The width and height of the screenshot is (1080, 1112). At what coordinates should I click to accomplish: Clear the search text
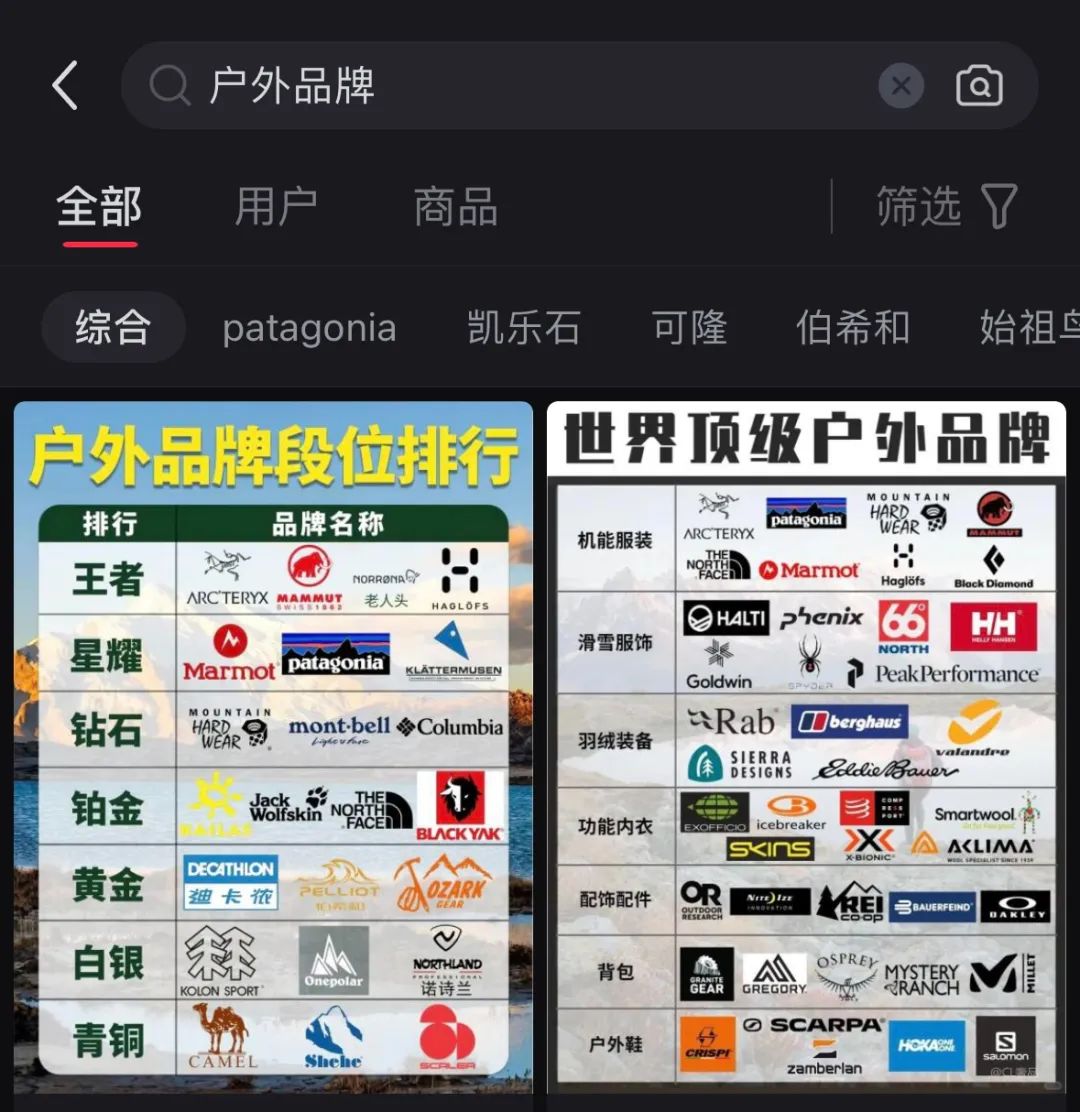point(900,86)
